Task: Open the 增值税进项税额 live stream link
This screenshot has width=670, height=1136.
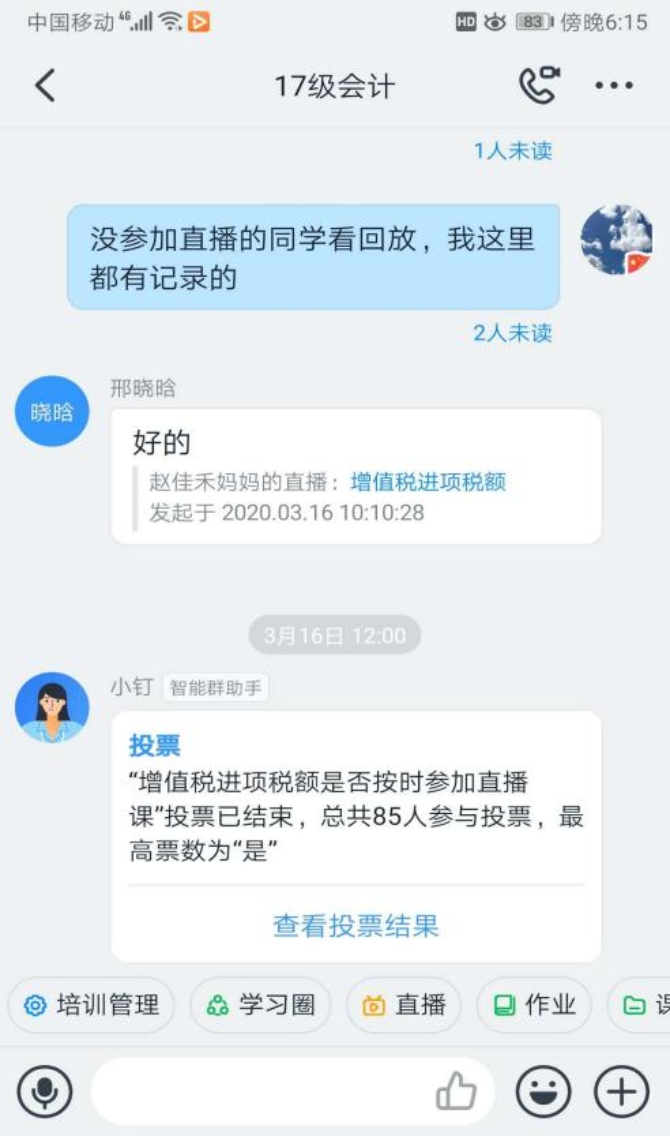Action: [428, 482]
